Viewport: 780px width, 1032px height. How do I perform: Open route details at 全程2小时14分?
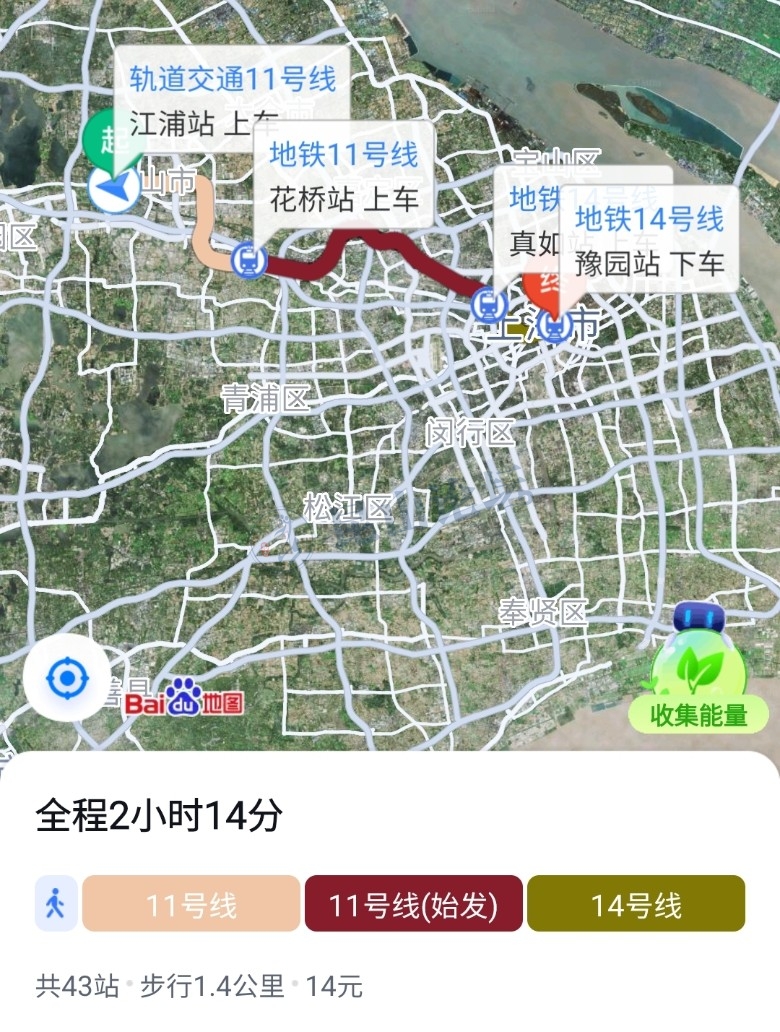160,817
